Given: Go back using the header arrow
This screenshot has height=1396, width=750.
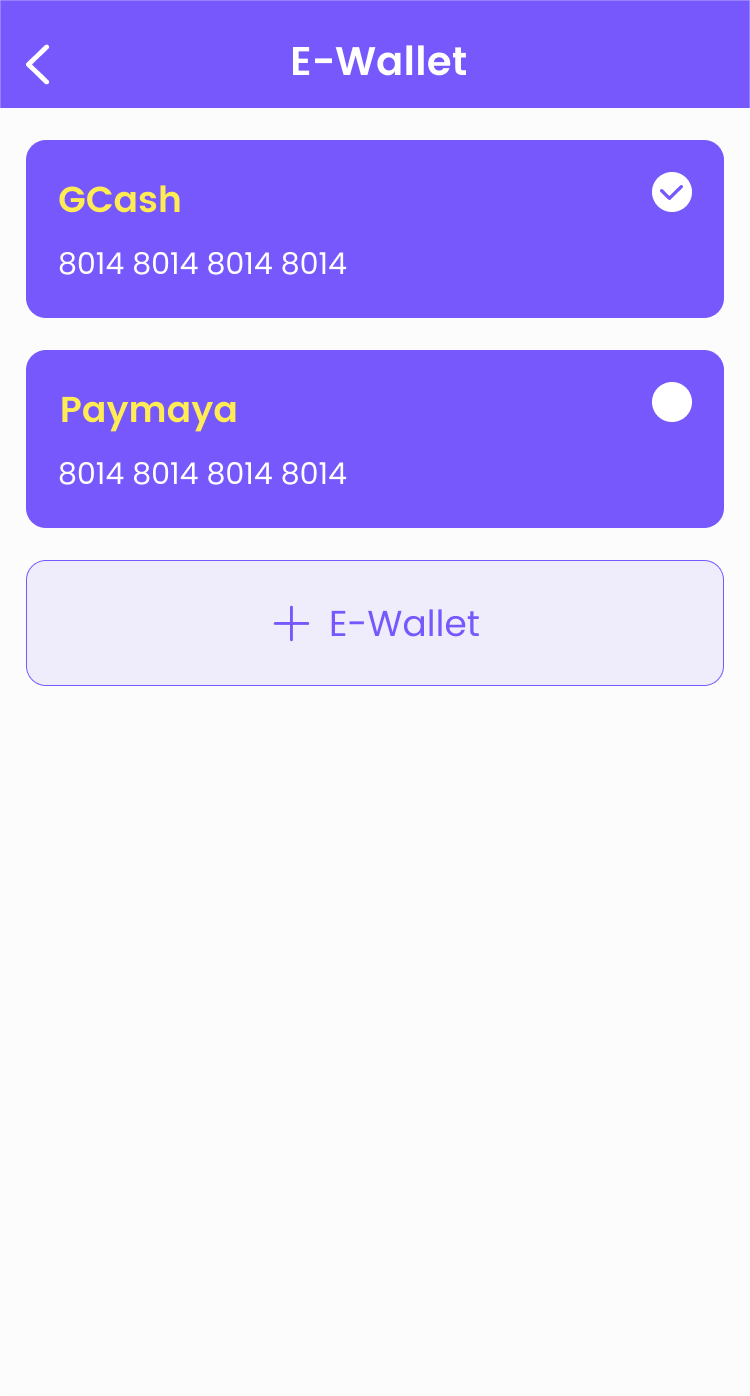Looking at the screenshot, I should (x=38, y=64).
